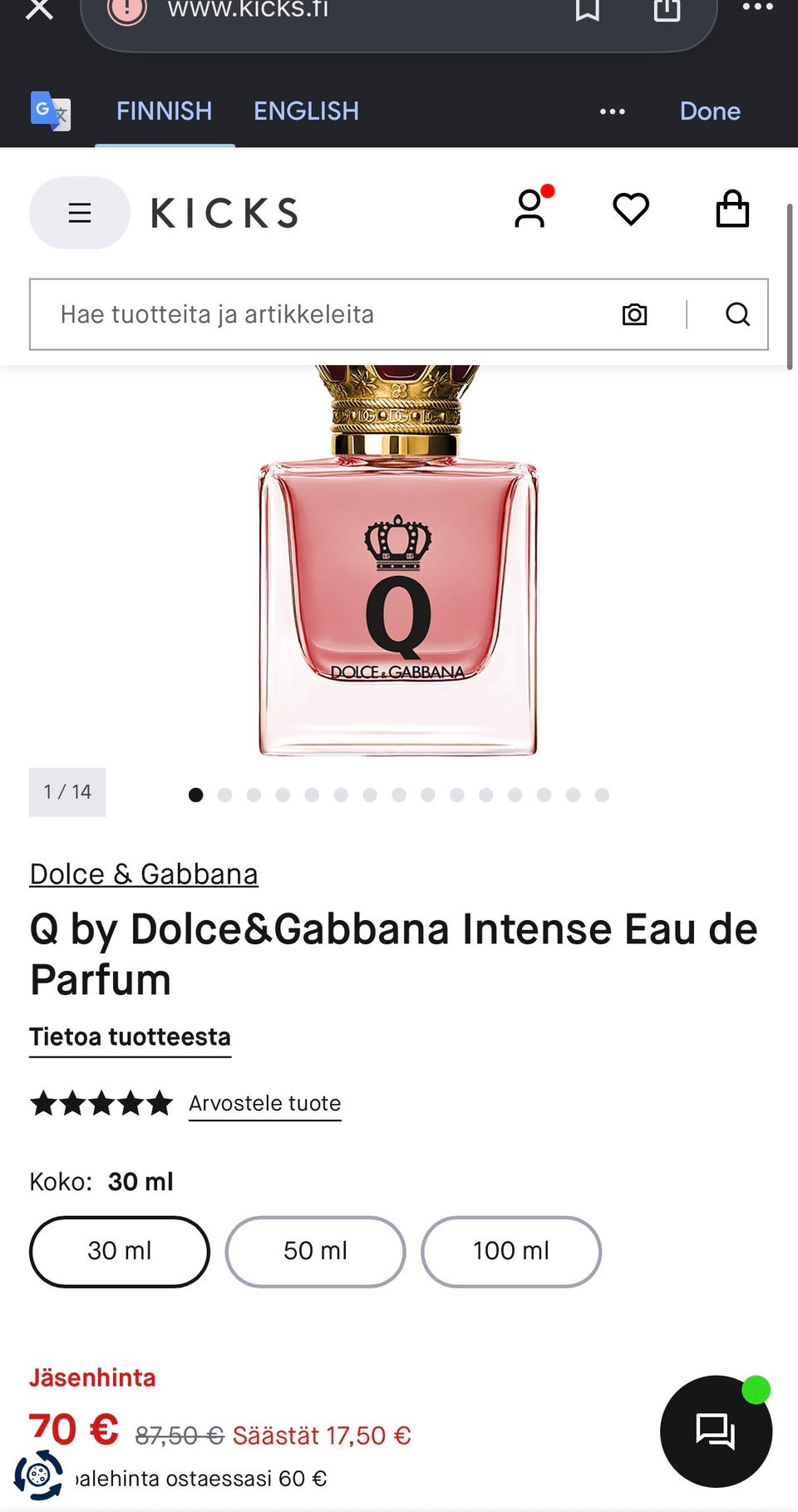Select the 50 ml size
Screen dimensions: 798x1512
(x=316, y=1251)
